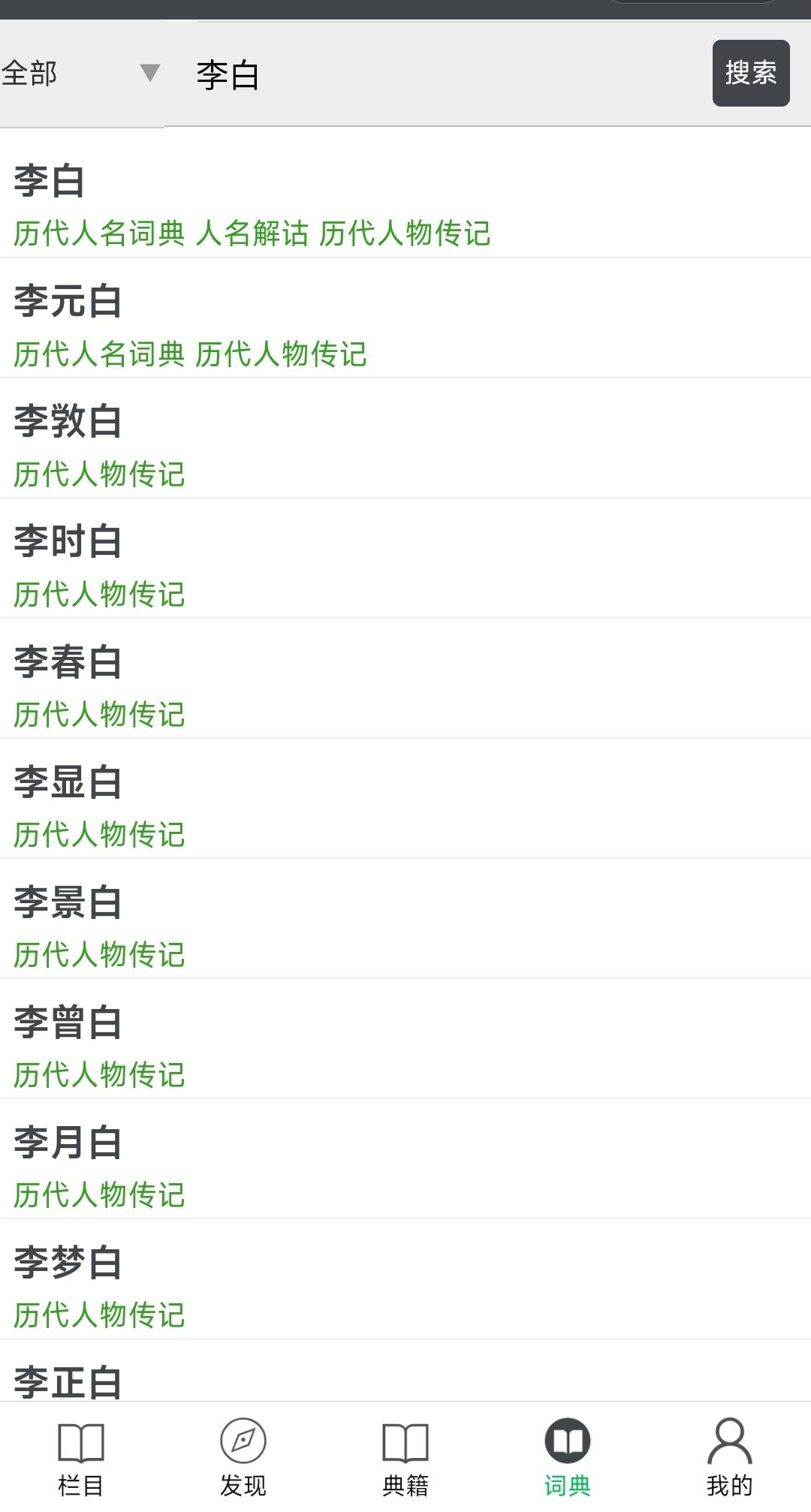Open the 李敦白 result
Image resolution: width=811 pixels, height=1512 pixels.
coord(68,422)
